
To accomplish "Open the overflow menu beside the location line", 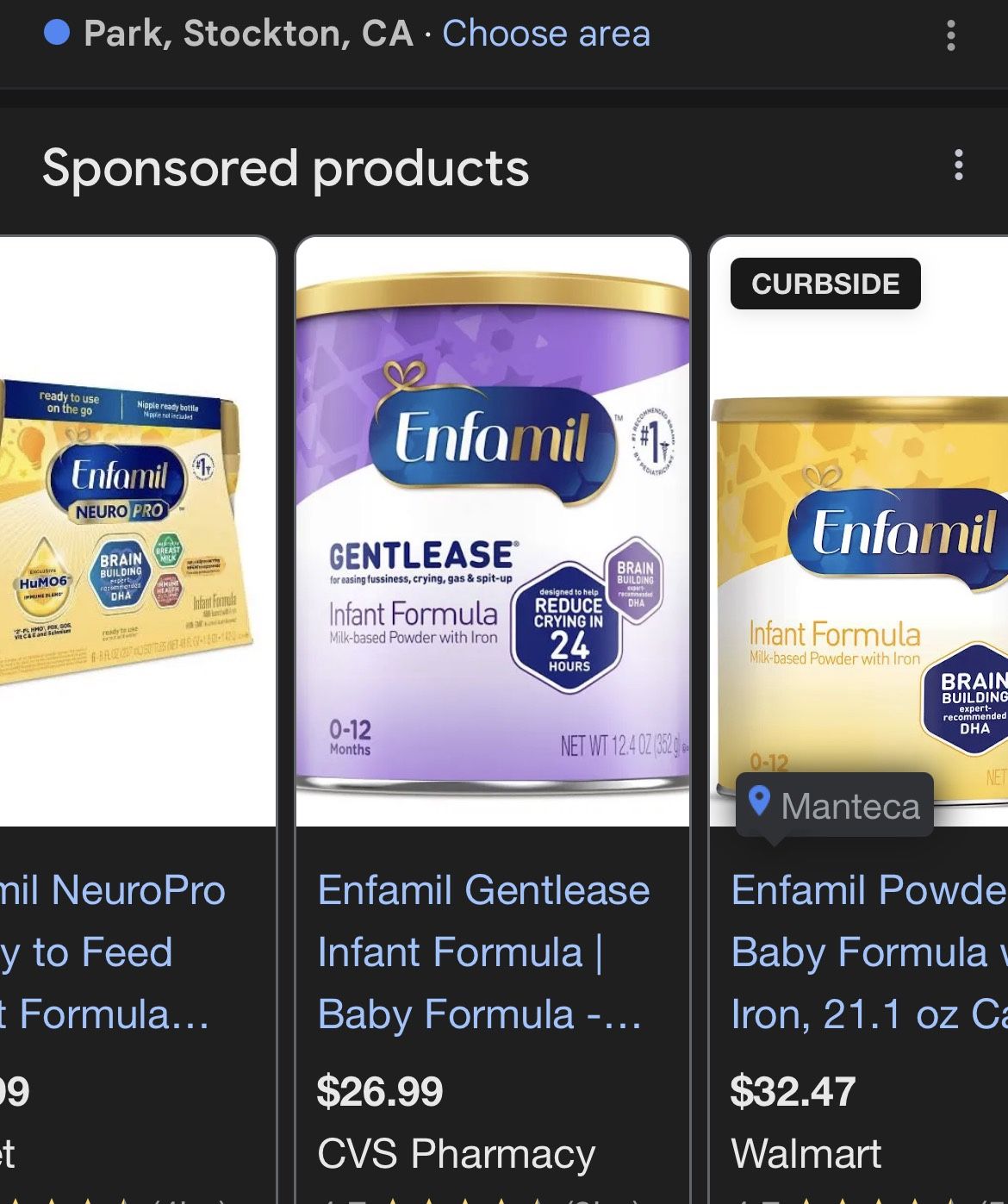I will [x=950, y=35].
